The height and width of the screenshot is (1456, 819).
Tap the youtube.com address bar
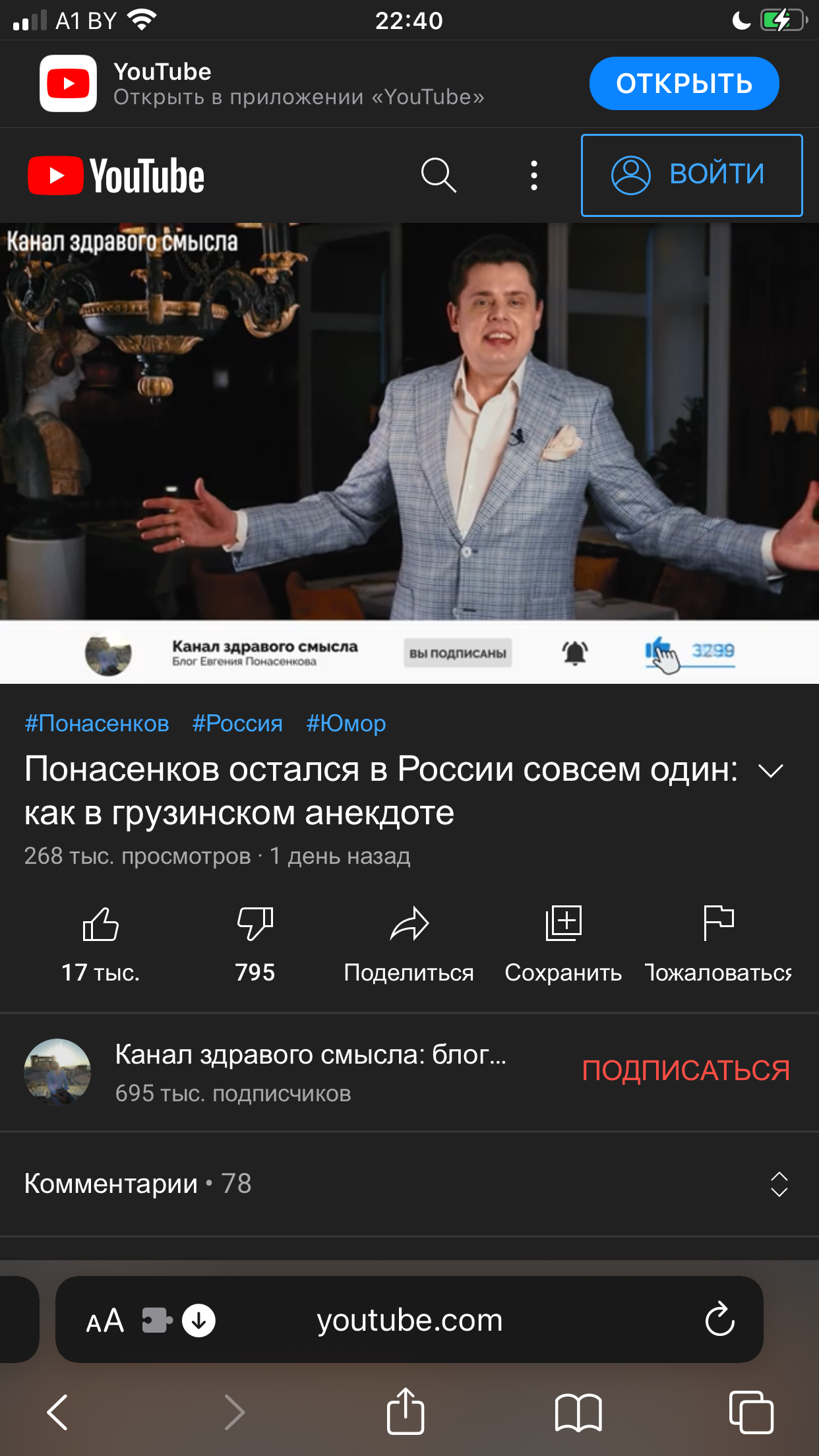pos(409,1320)
